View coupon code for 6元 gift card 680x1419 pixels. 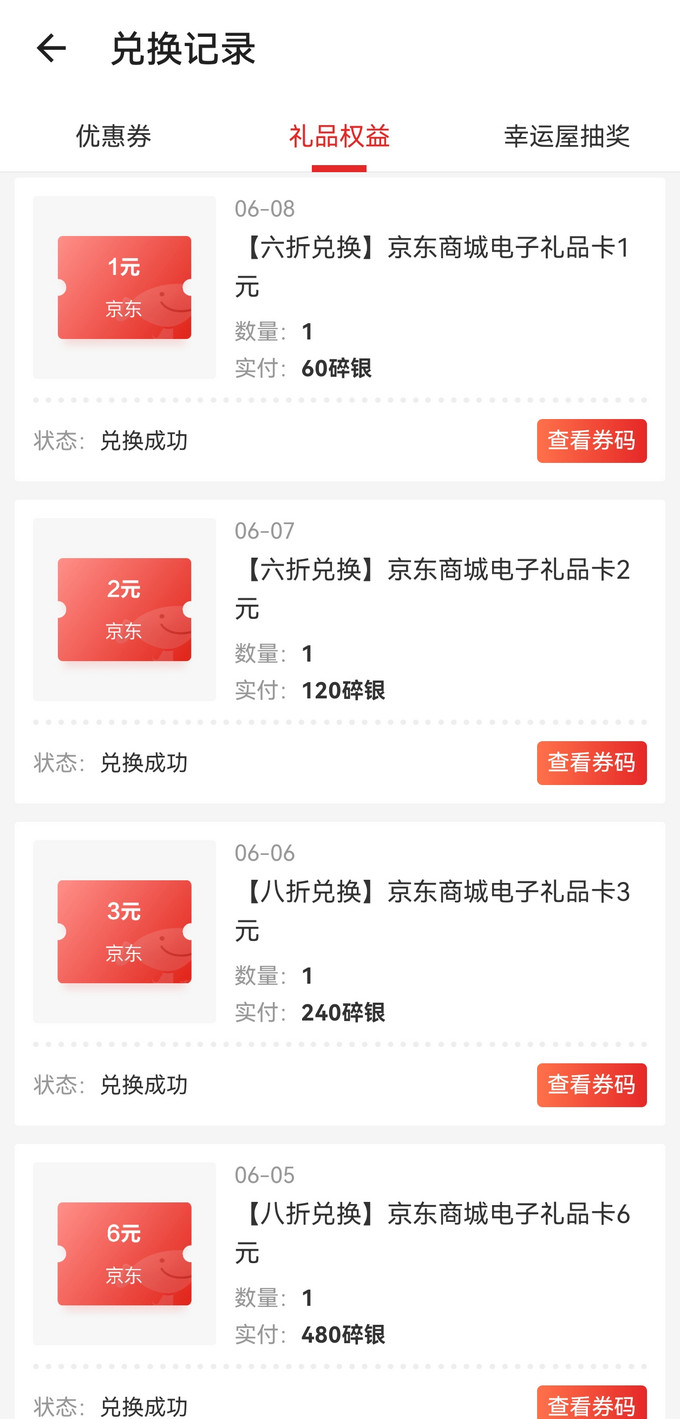(x=591, y=1404)
